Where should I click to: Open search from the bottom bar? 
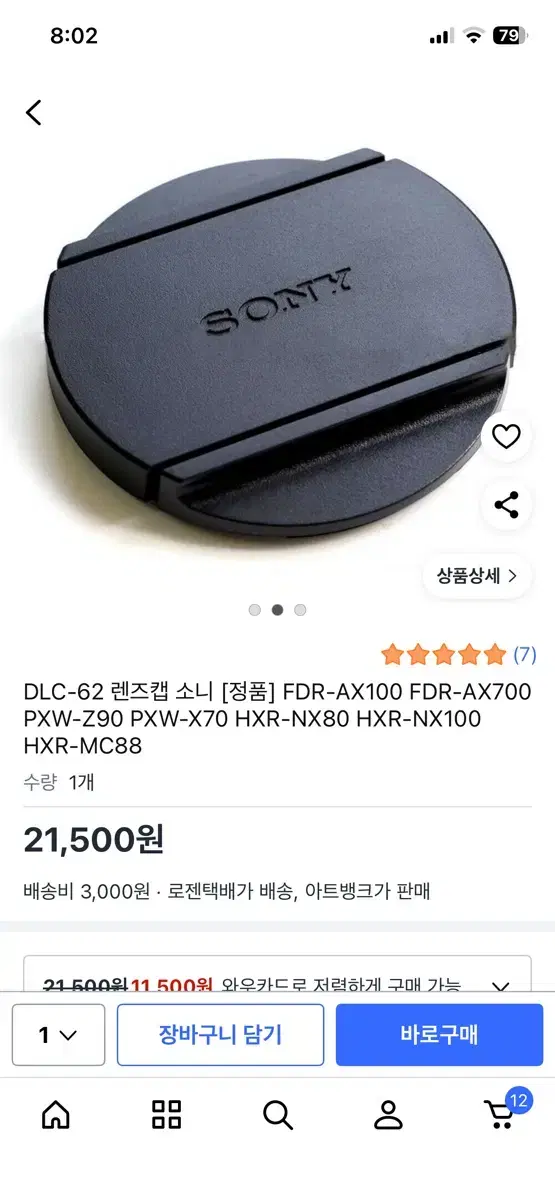pos(277,1114)
